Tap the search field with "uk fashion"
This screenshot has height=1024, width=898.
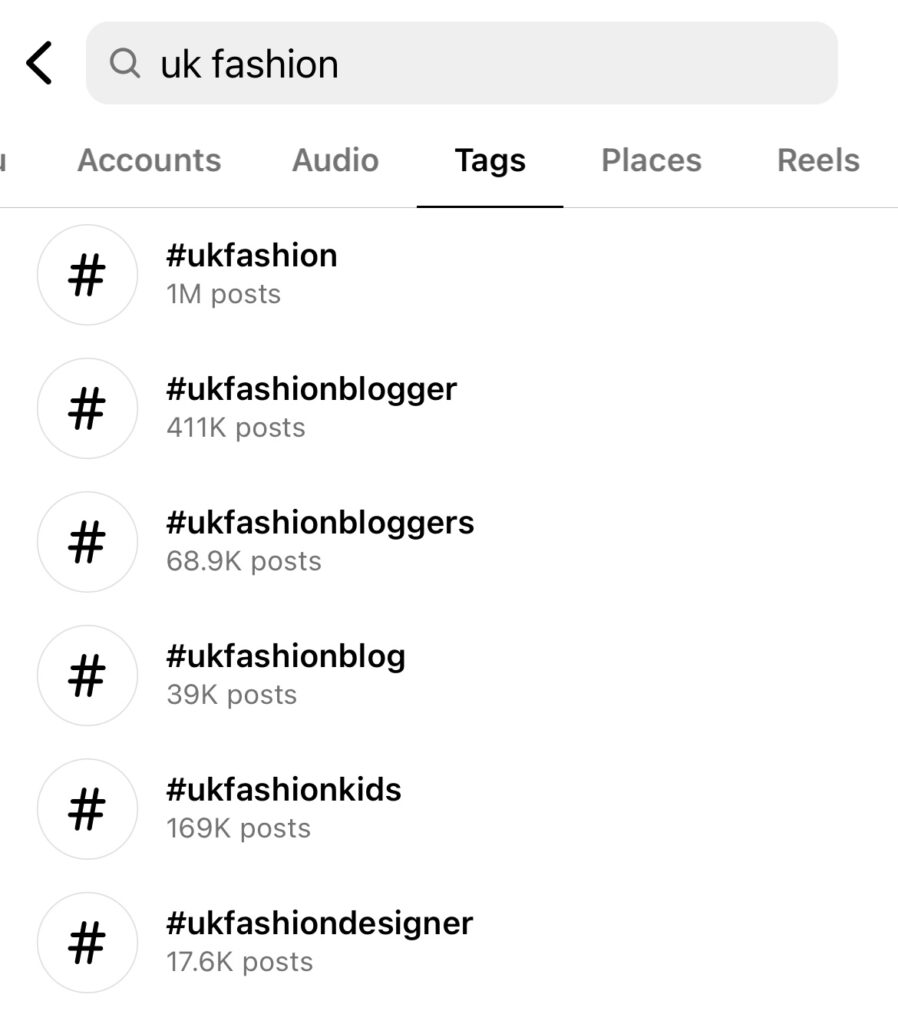pos(461,64)
